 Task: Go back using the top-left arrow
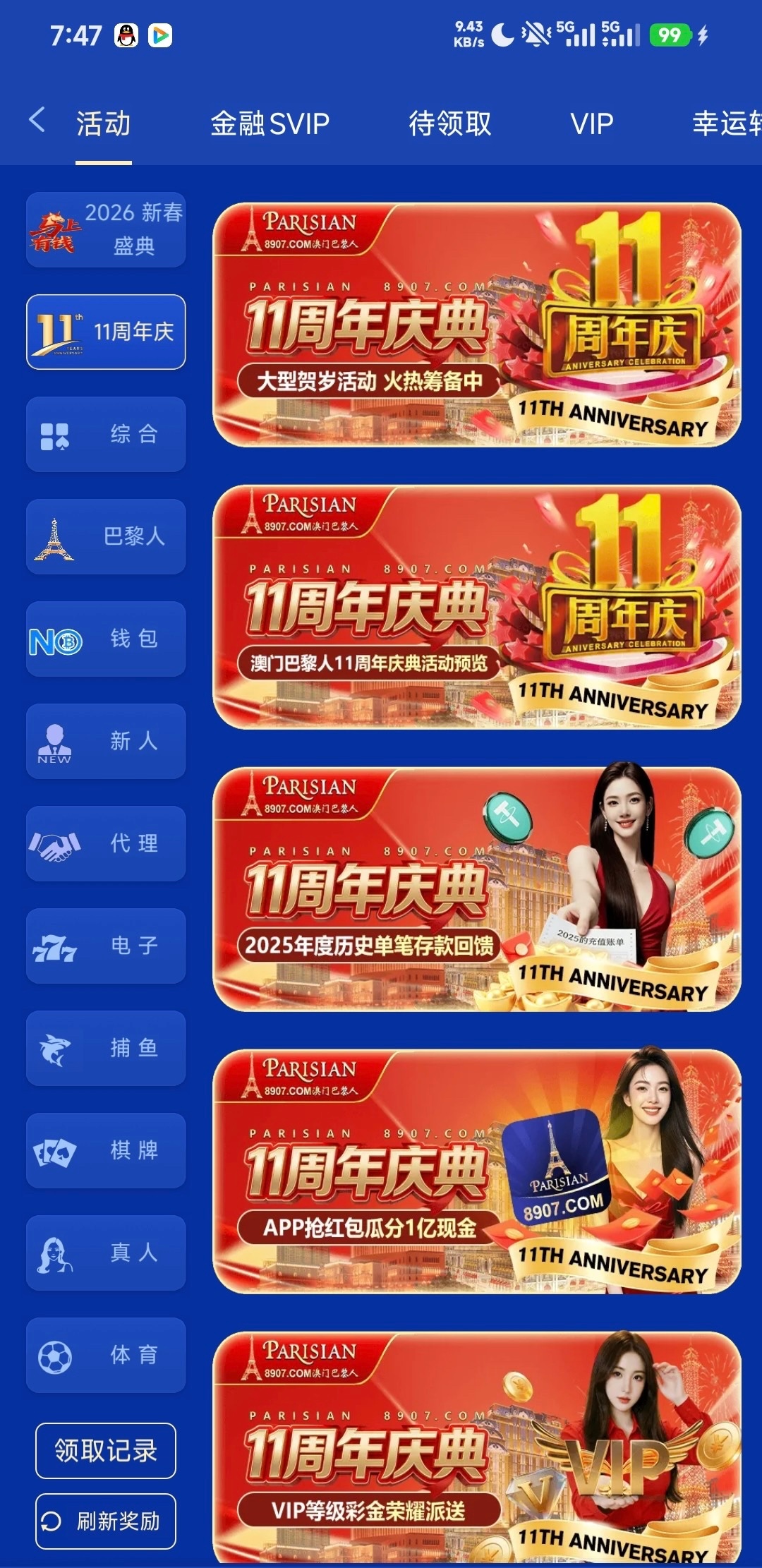37,121
